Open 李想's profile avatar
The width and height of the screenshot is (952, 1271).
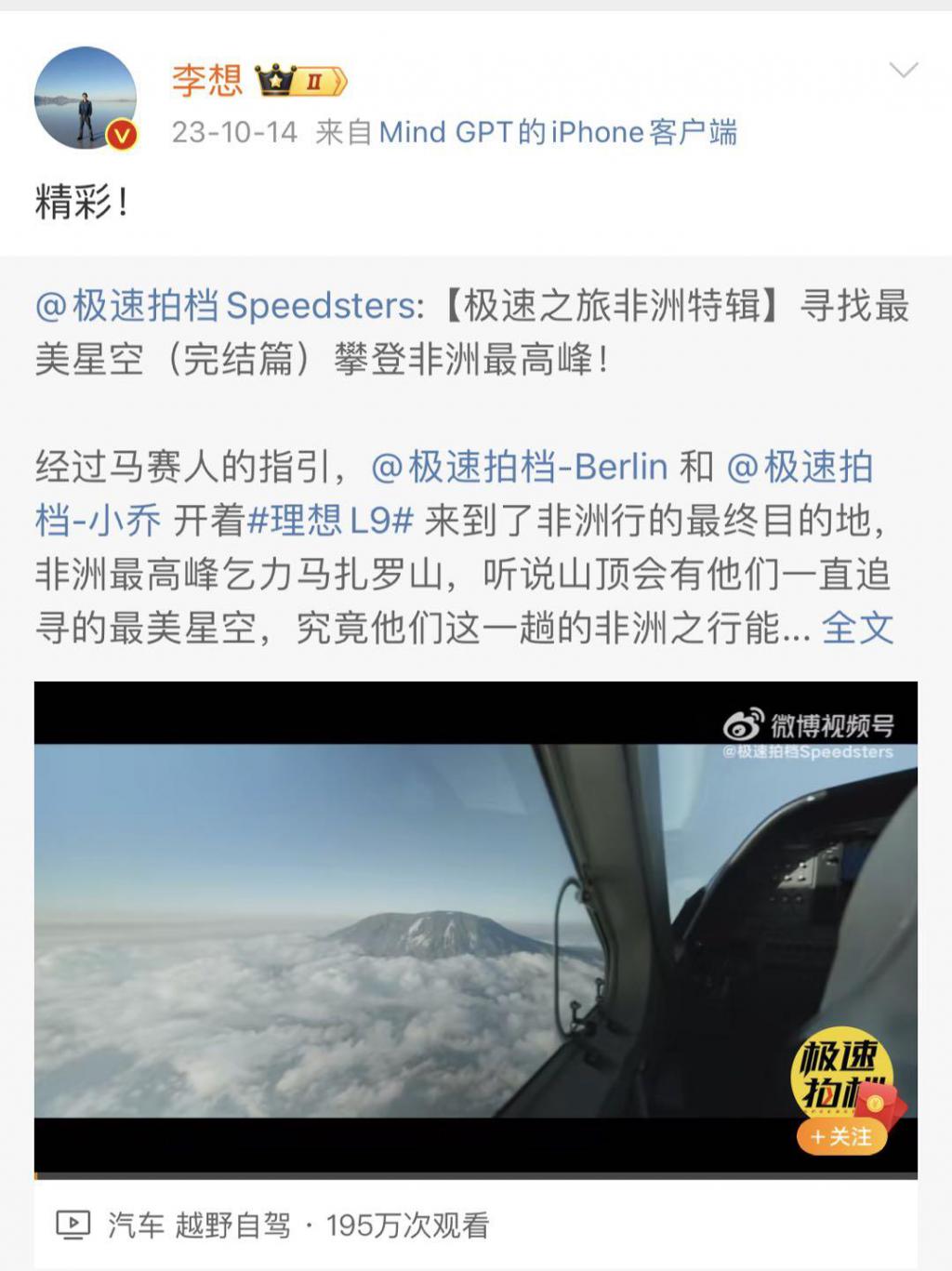click(x=86, y=99)
